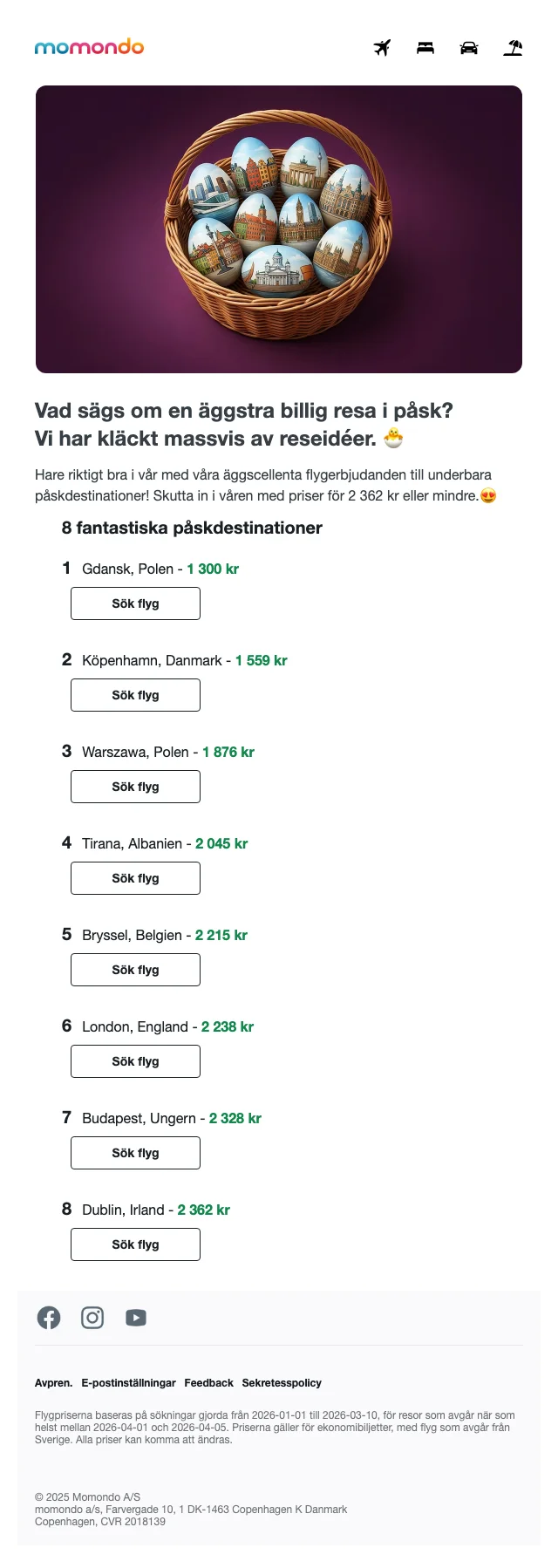This screenshot has width=558, height=1568.
Task: Search flights to Köpenhamn, Danmark
Action: (135, 695)
